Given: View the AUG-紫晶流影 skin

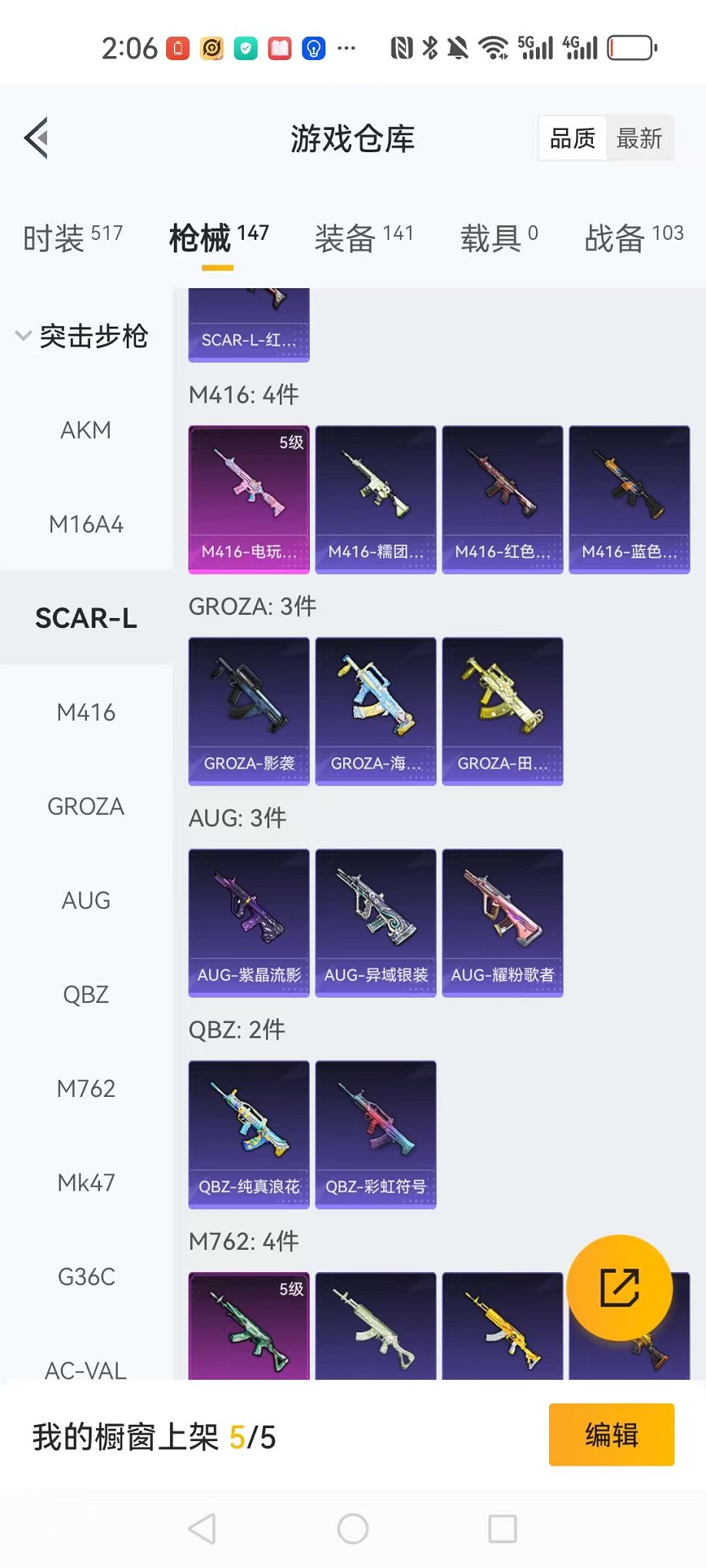Looking at the screenshot, I should tap(249, 922).
